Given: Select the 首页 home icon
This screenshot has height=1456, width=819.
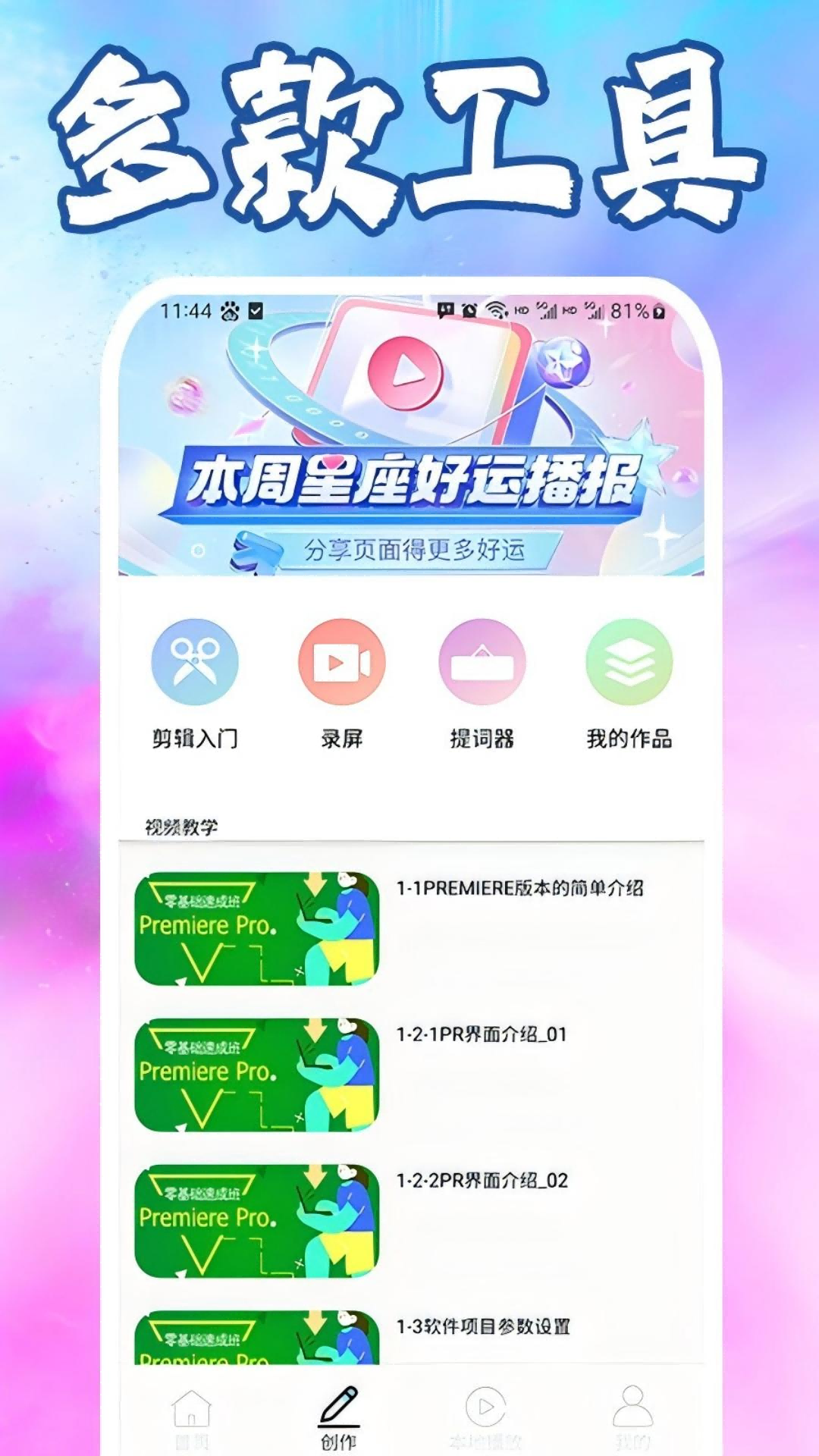Looking at the screenshot, I should point(192,1409).
